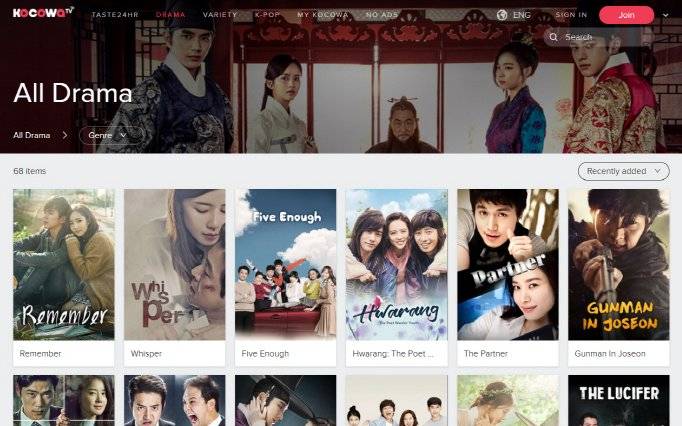Tap the red Join button
Viewport: 682px width, 426px height.
(x=626, y=15)
